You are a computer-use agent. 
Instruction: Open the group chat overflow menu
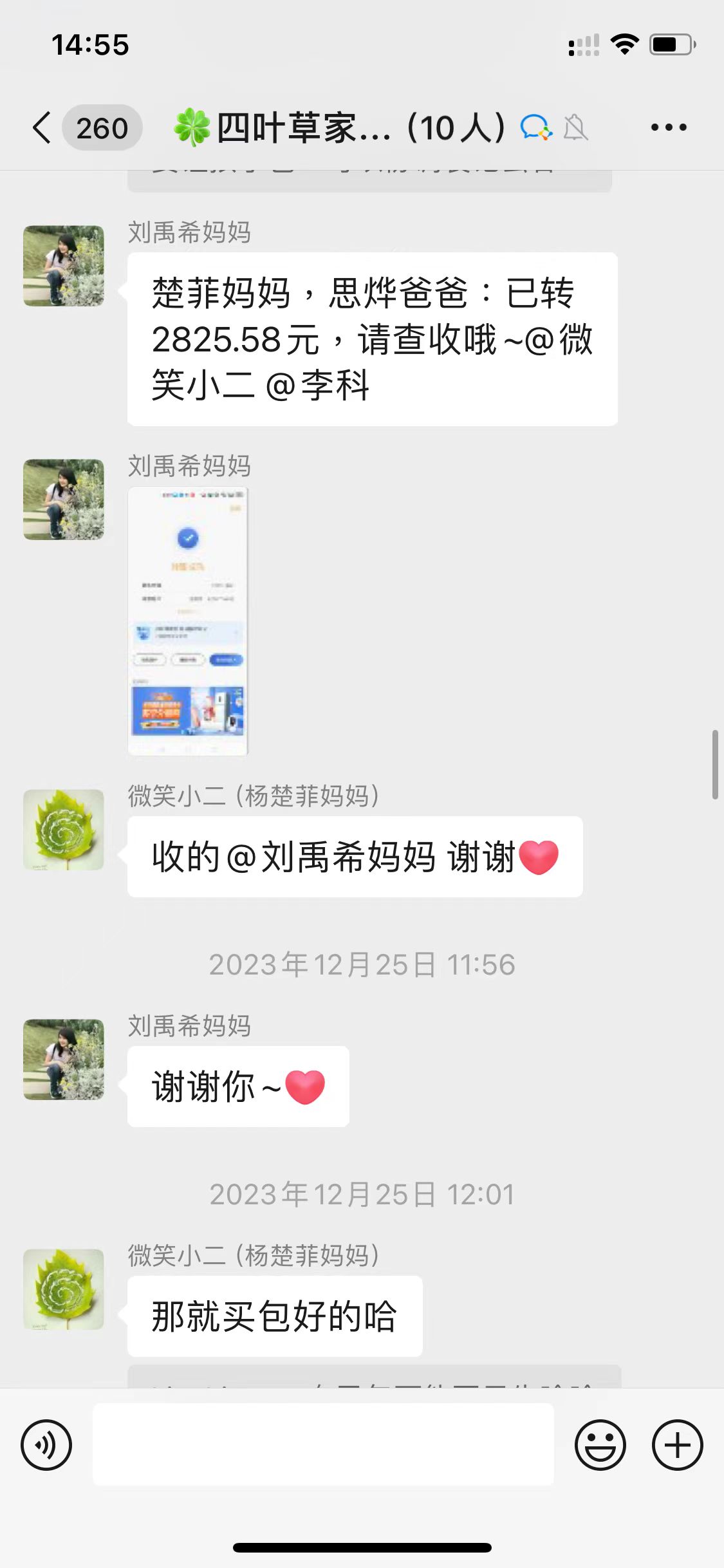coord(668,127)
